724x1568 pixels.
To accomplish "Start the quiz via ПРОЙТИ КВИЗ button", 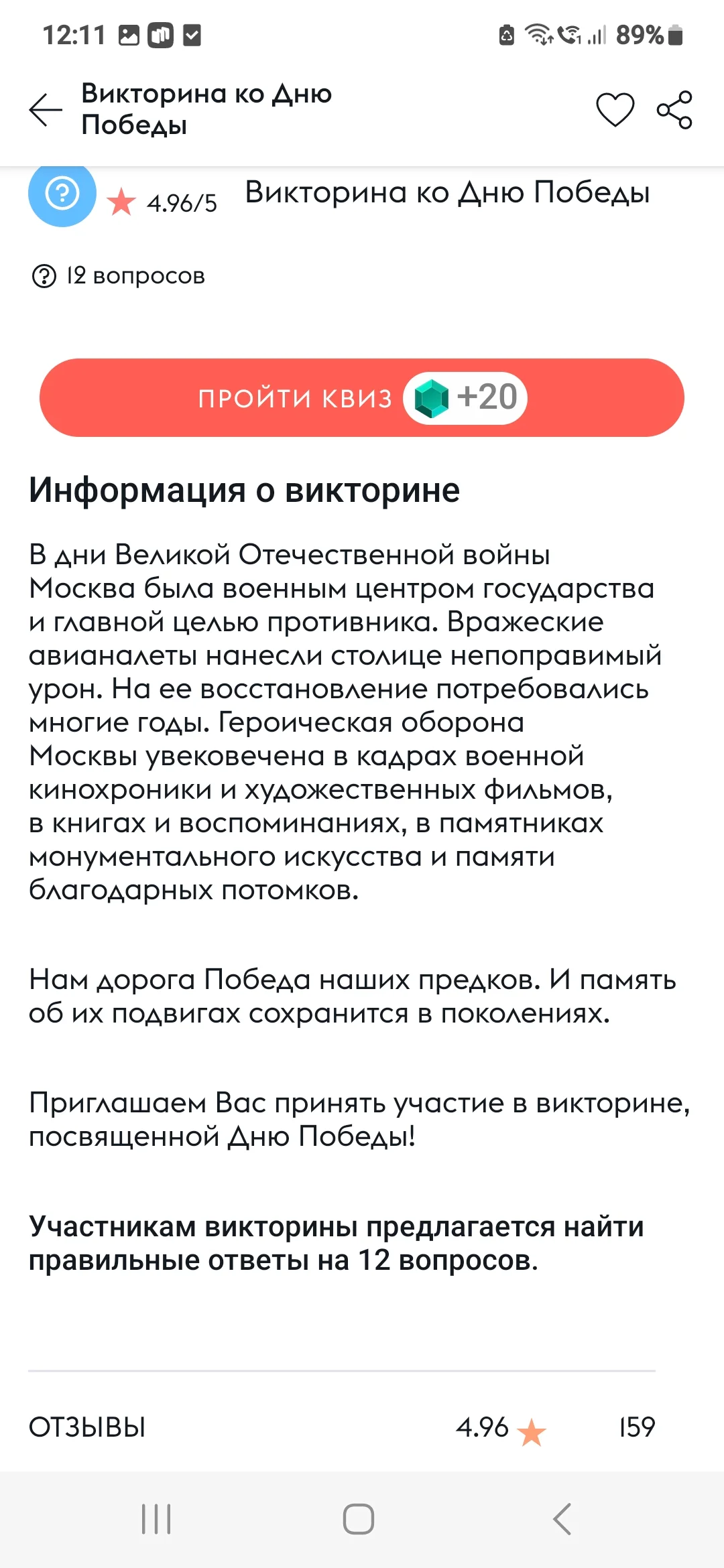I will point(362,397).
